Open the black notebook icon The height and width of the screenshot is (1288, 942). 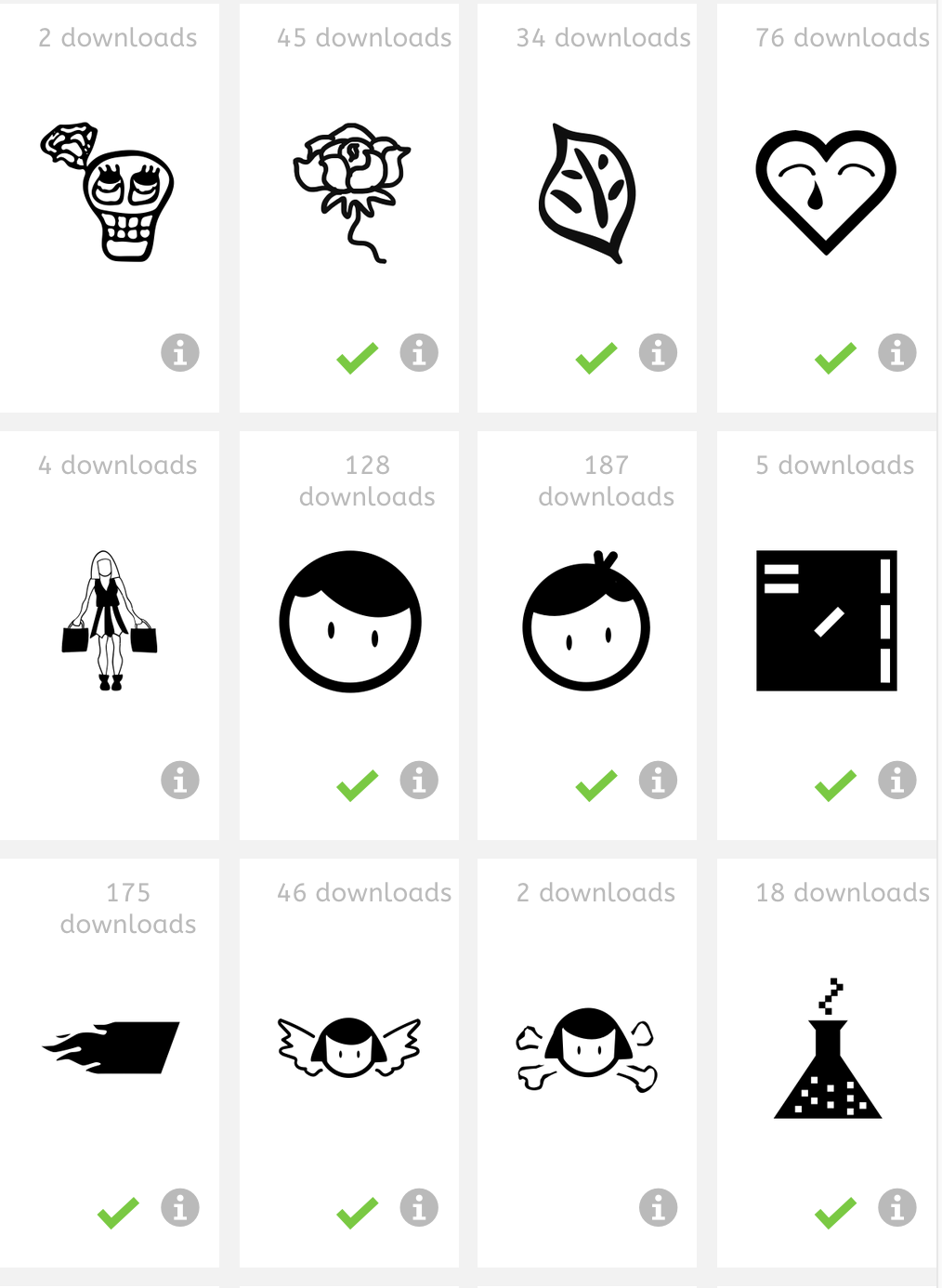pos(826,620)
